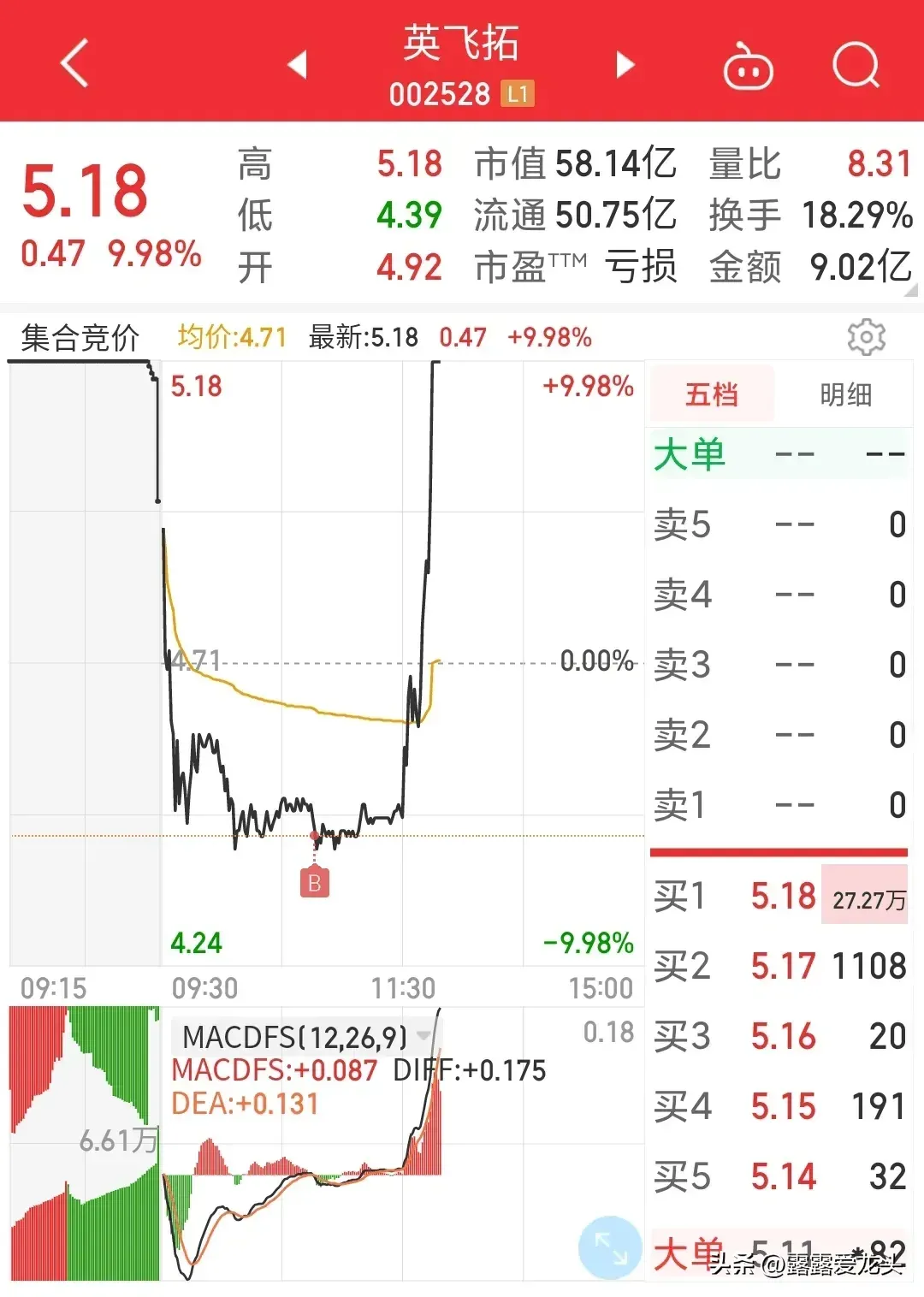Image resolution: width=924 pixels, height=1297 pixels.
Task: Open chart settings gear
Action: click(x=866, y=337)
